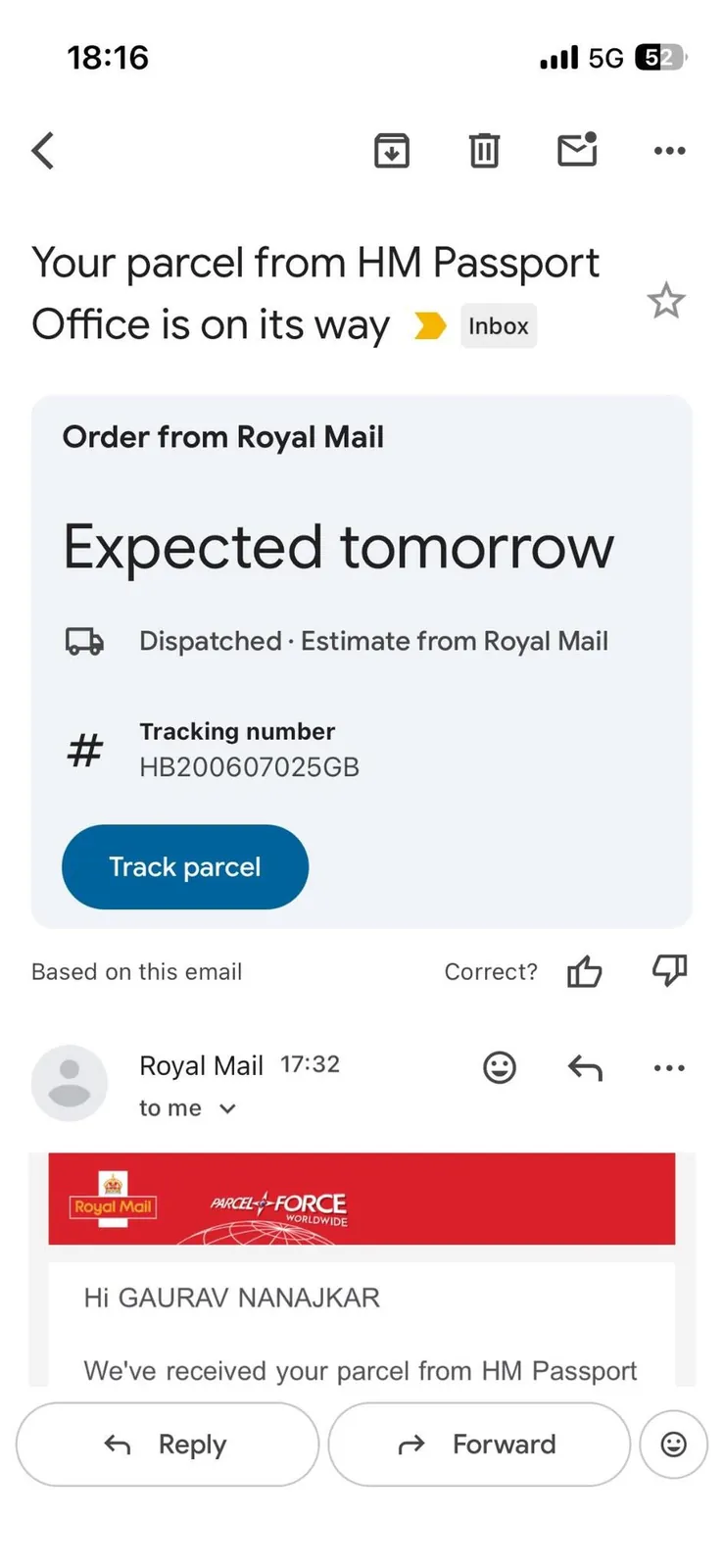Add emoji reaction beside the sender name

tap(500, 1067)
